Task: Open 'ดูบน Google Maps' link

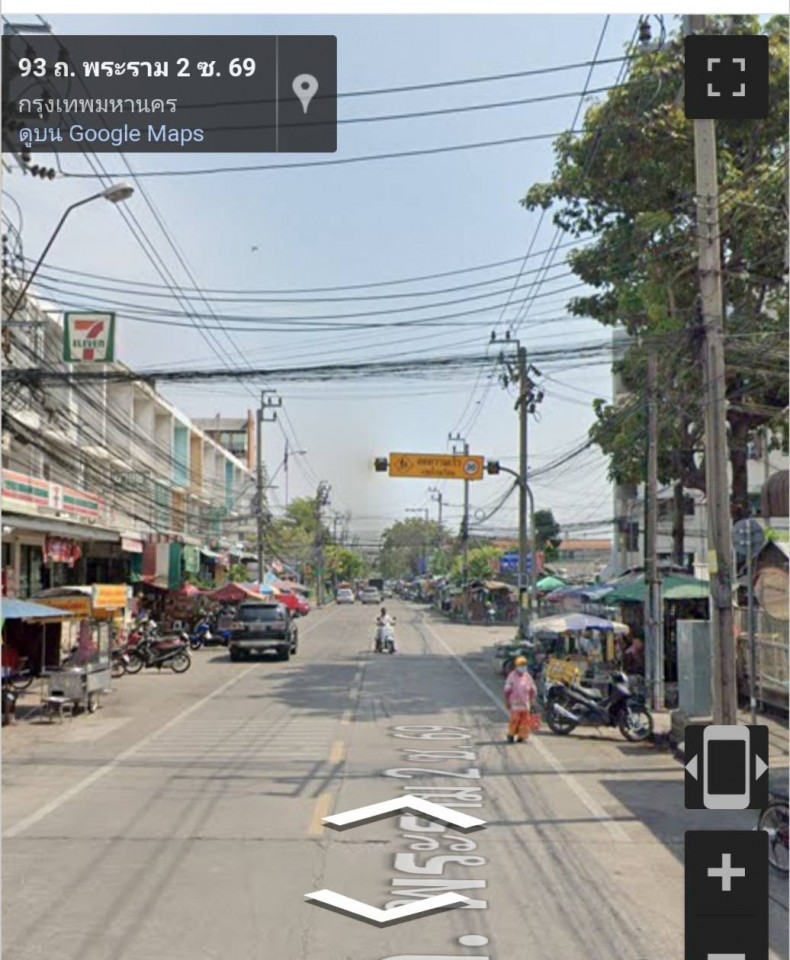Action: coord(111,134)
